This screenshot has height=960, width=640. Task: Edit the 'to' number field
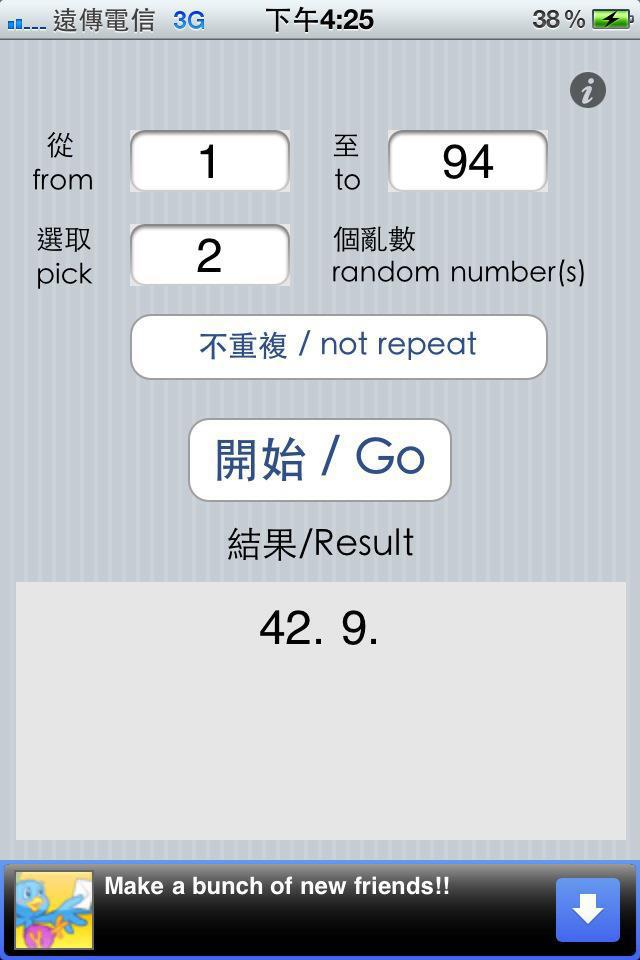point(468,161)
